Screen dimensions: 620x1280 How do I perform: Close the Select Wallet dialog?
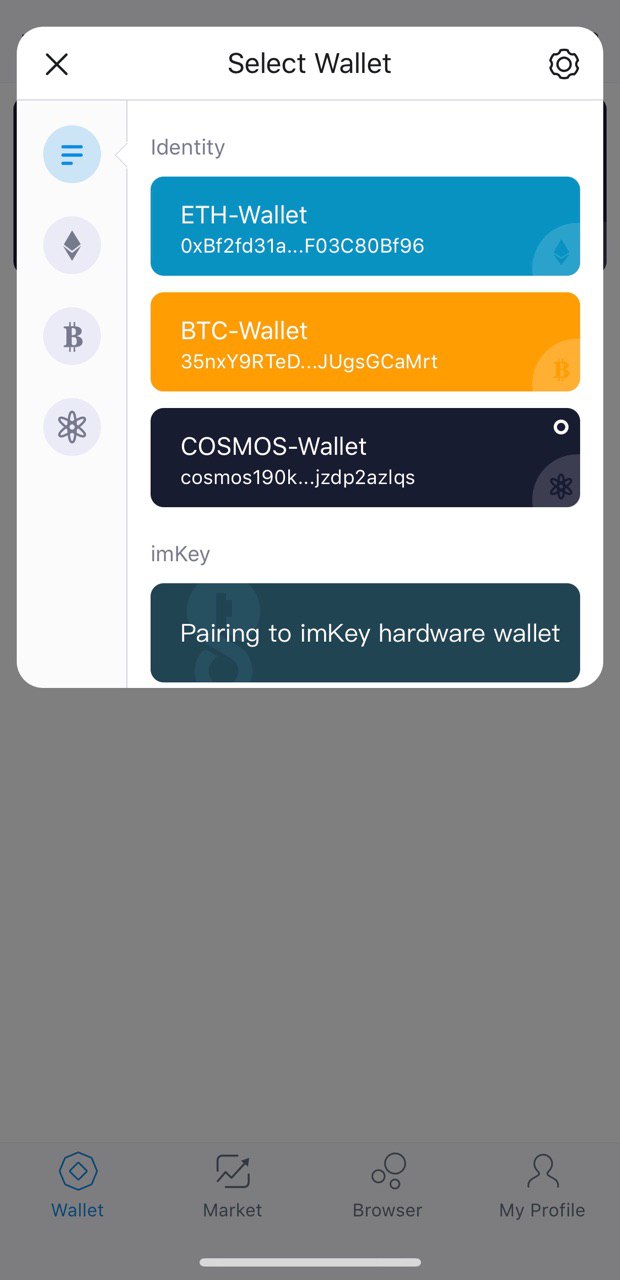point(57,64)
